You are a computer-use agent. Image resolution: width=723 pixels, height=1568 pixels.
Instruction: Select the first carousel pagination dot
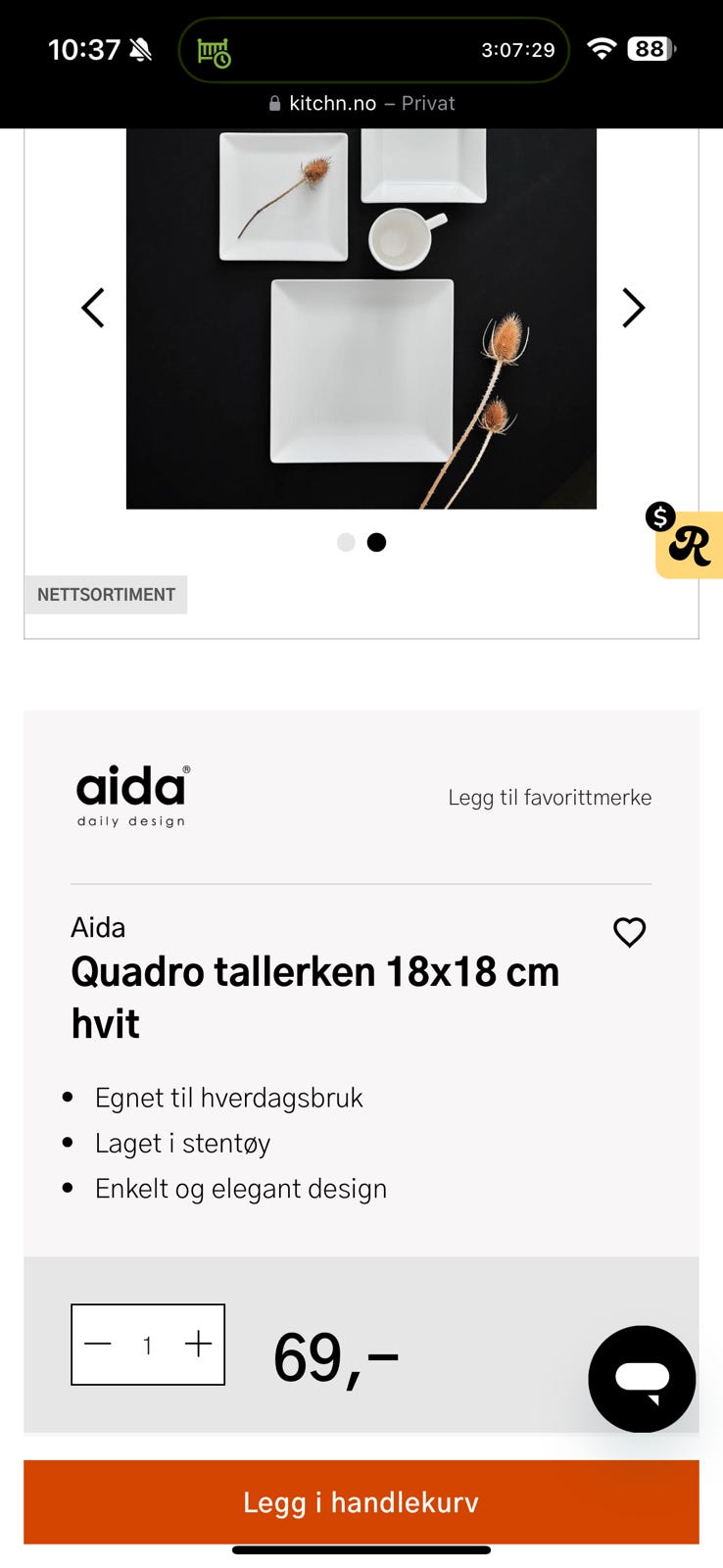click(x=346, y=542)
